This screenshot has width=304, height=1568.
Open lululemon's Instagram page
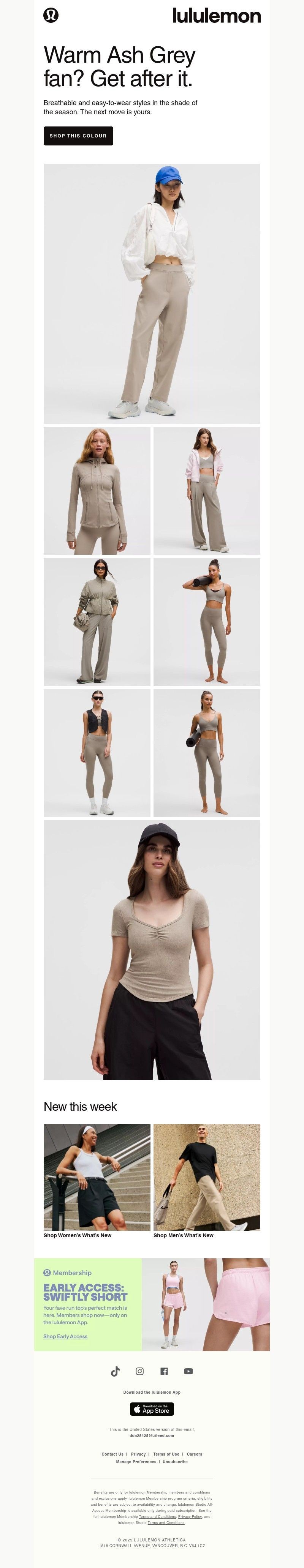click(x=139, y=1371)
